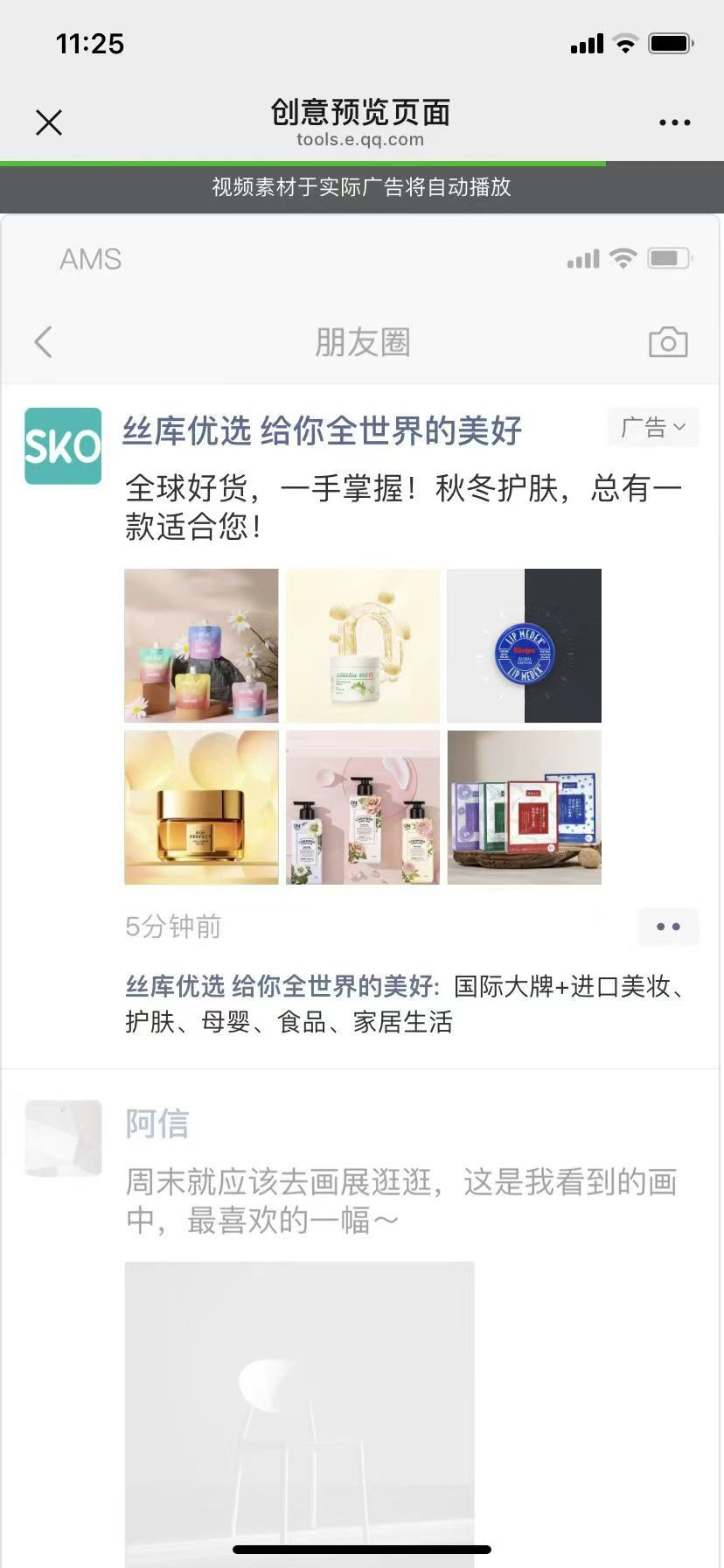Open the camera icon in 朋友圈 header
Screen dimensions: 724x1568
(x=669, y=342)
